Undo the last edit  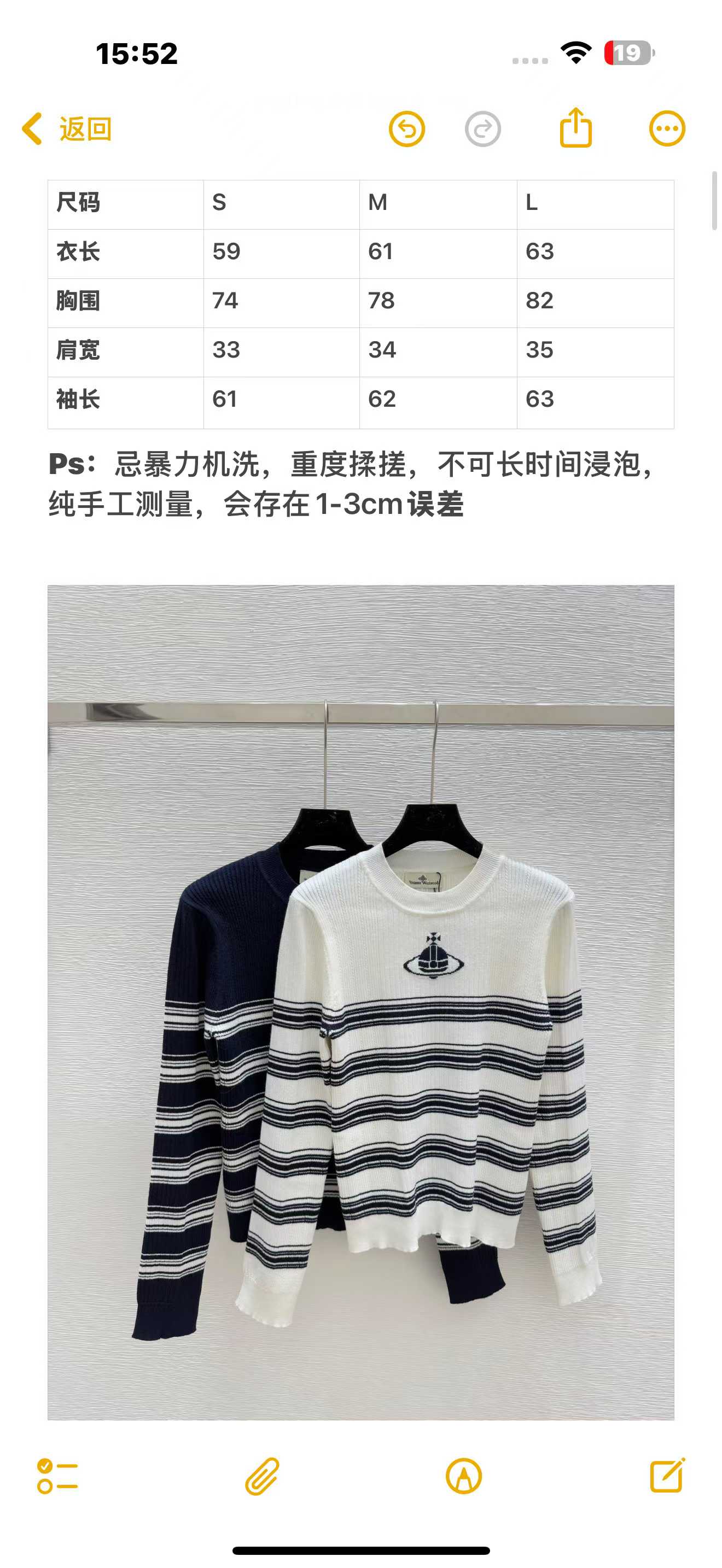(x=406, y=129)
